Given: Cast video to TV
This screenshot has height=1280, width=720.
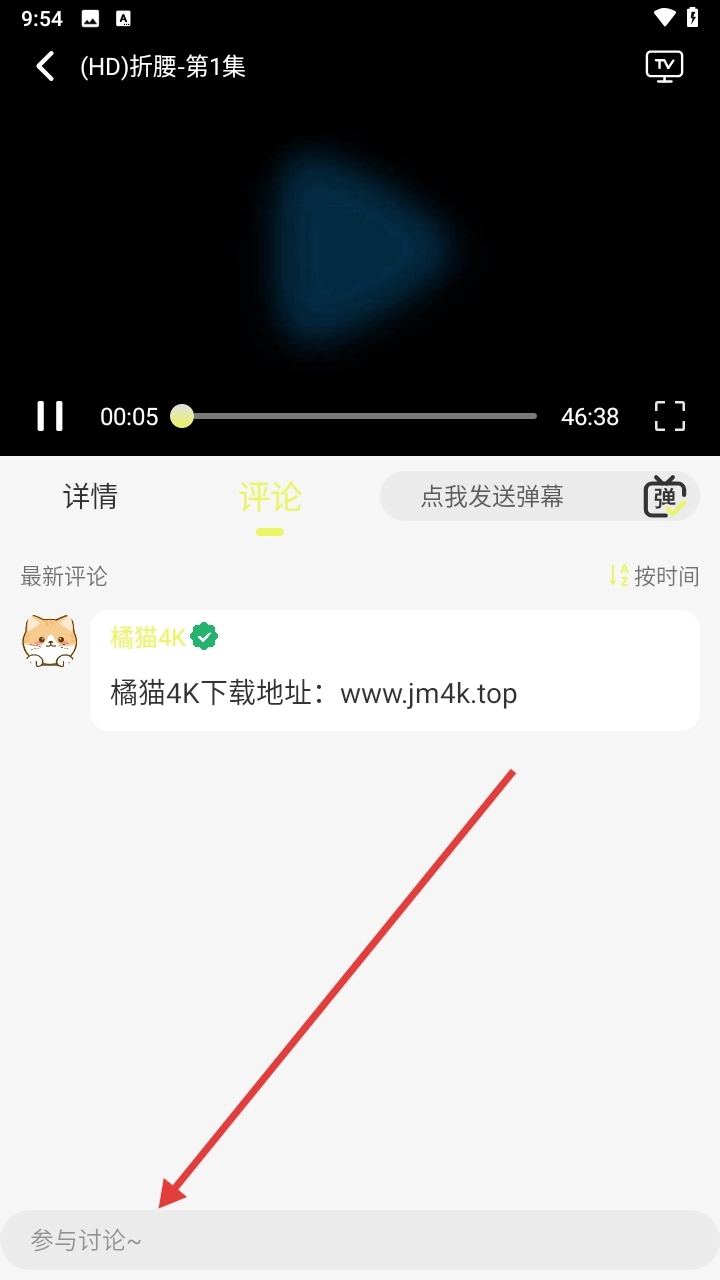Looking at the screenshot, I should click(x=664, y=66).
